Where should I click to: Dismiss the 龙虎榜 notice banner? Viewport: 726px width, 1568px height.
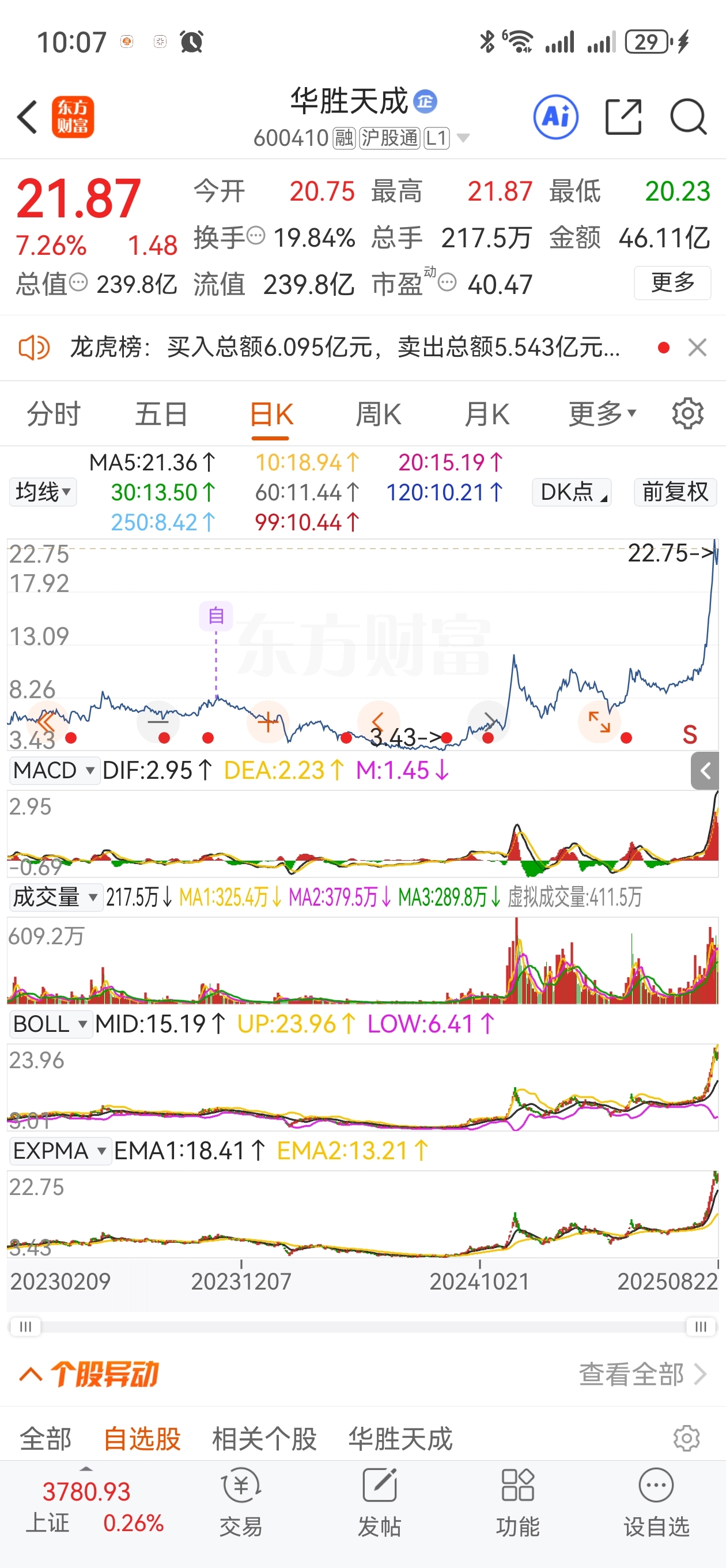[x=697, y=348]
